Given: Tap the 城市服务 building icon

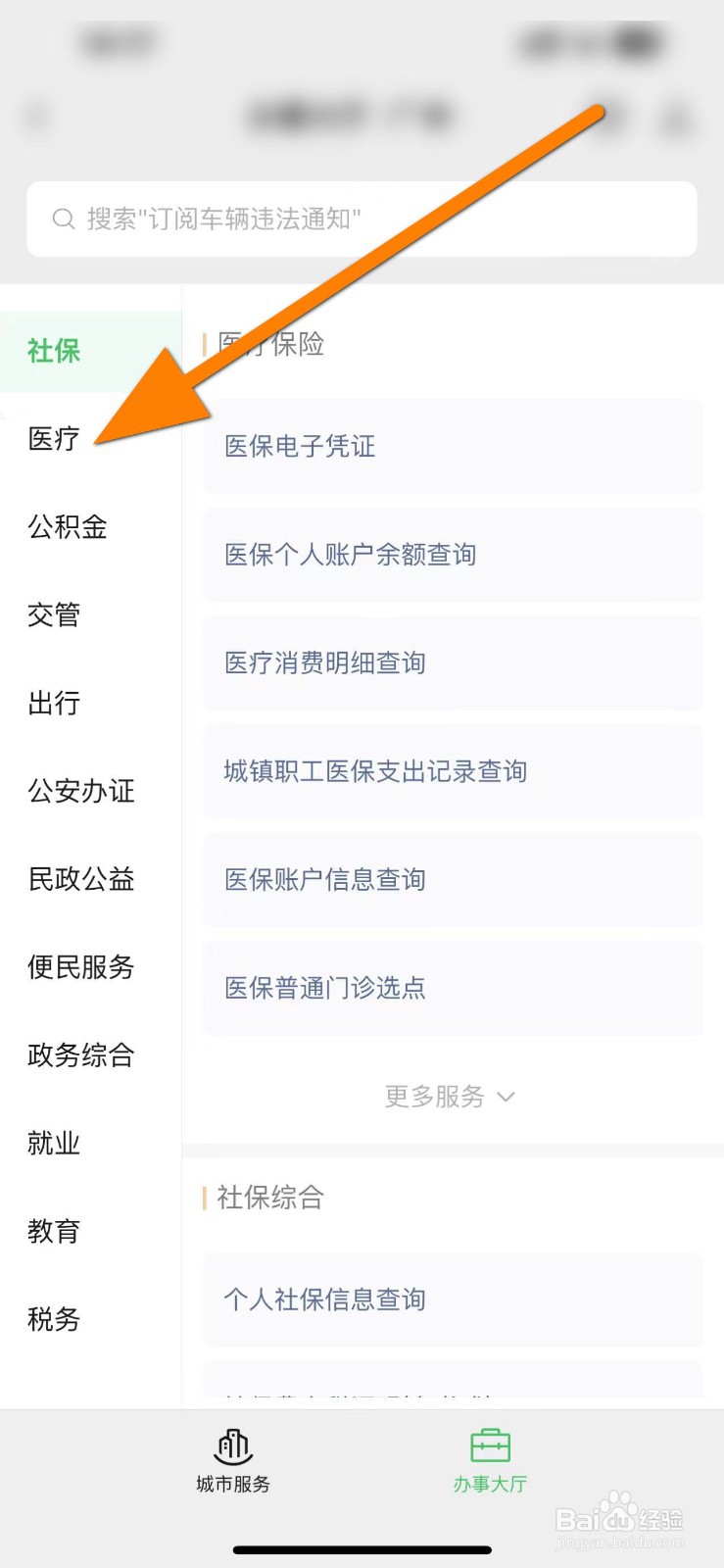Looking at the screenshot, I should pyautogui.click(x=232, y=1447).
